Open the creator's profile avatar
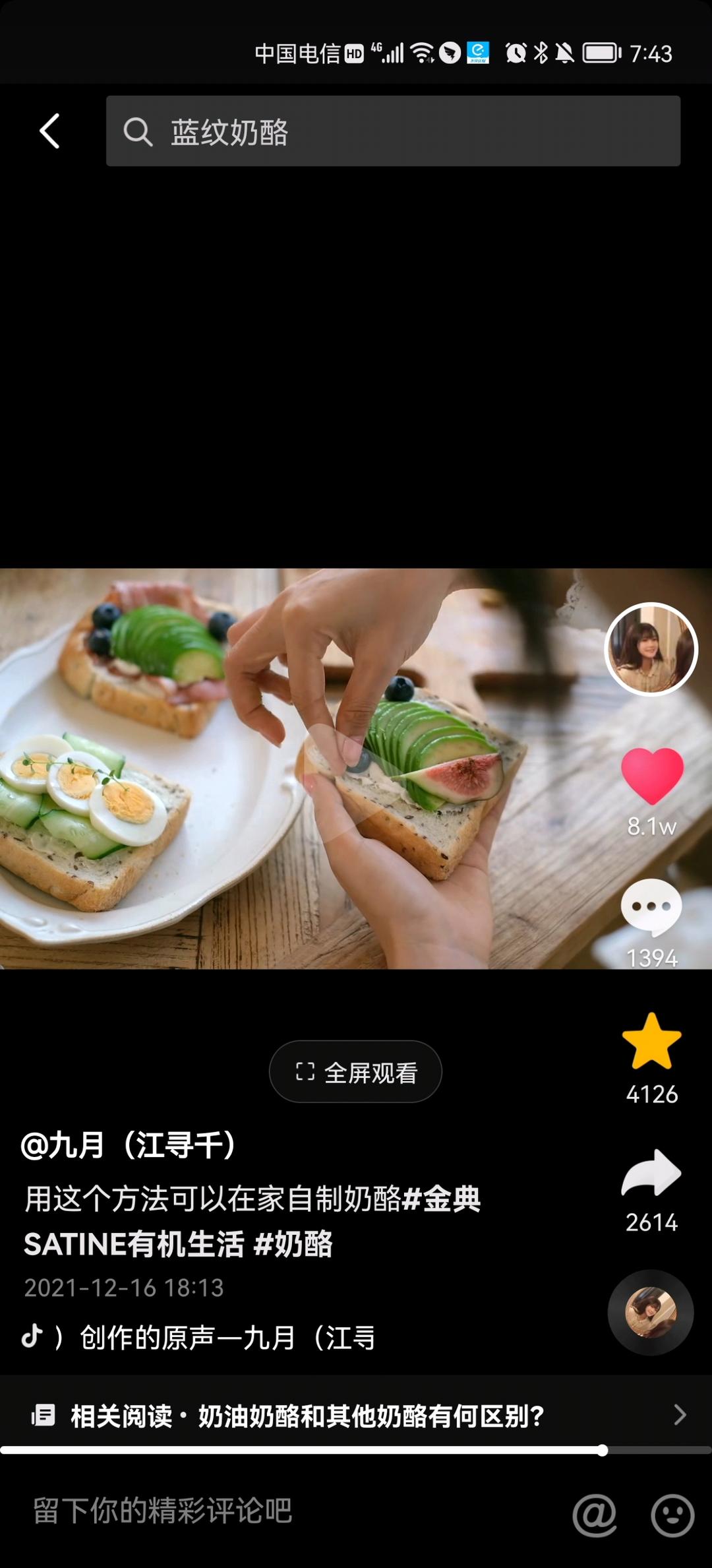712x1568 pixels. (x=651, y=649)
